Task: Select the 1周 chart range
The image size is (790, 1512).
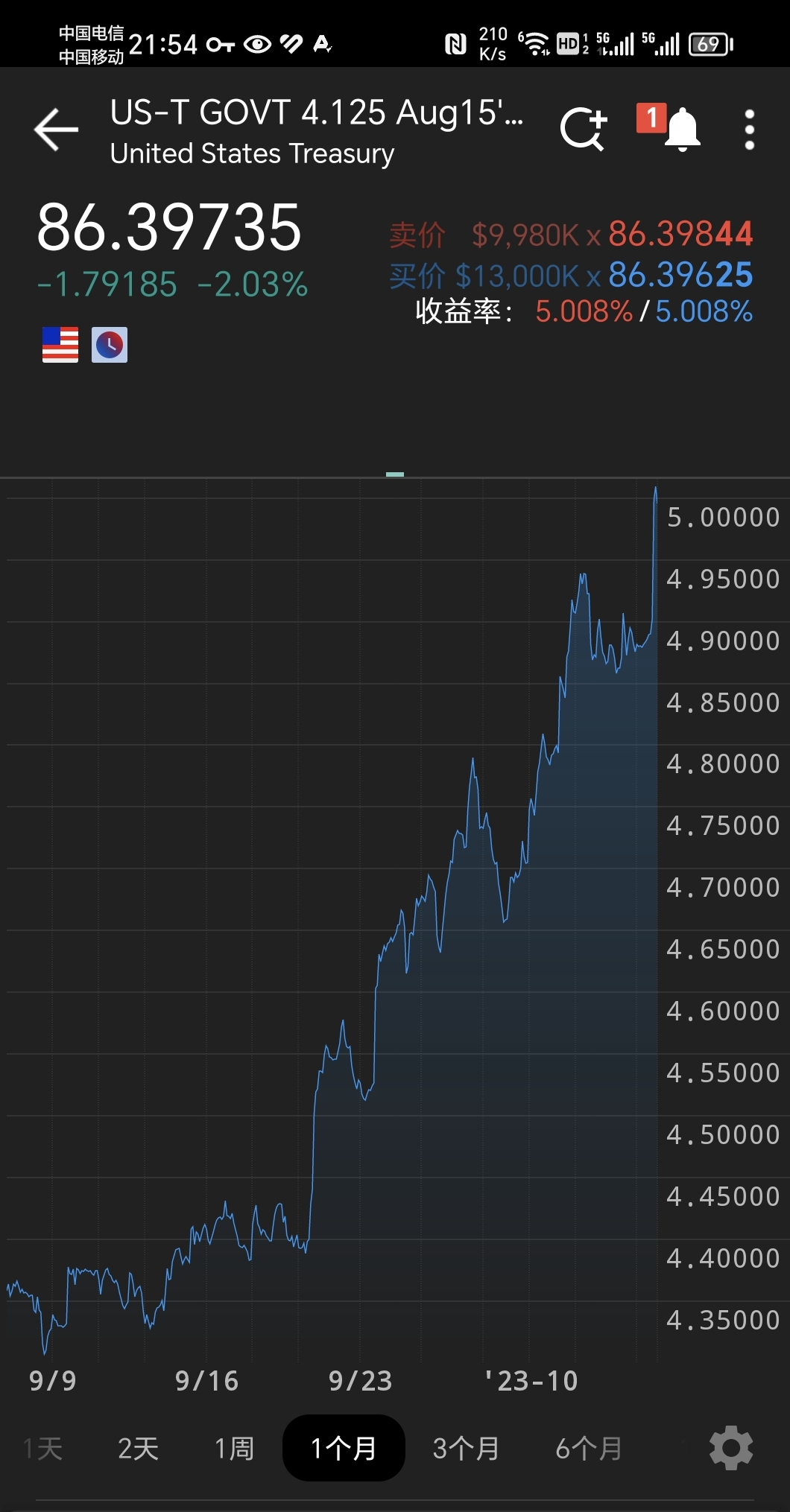Action: tap(234, 1449)
